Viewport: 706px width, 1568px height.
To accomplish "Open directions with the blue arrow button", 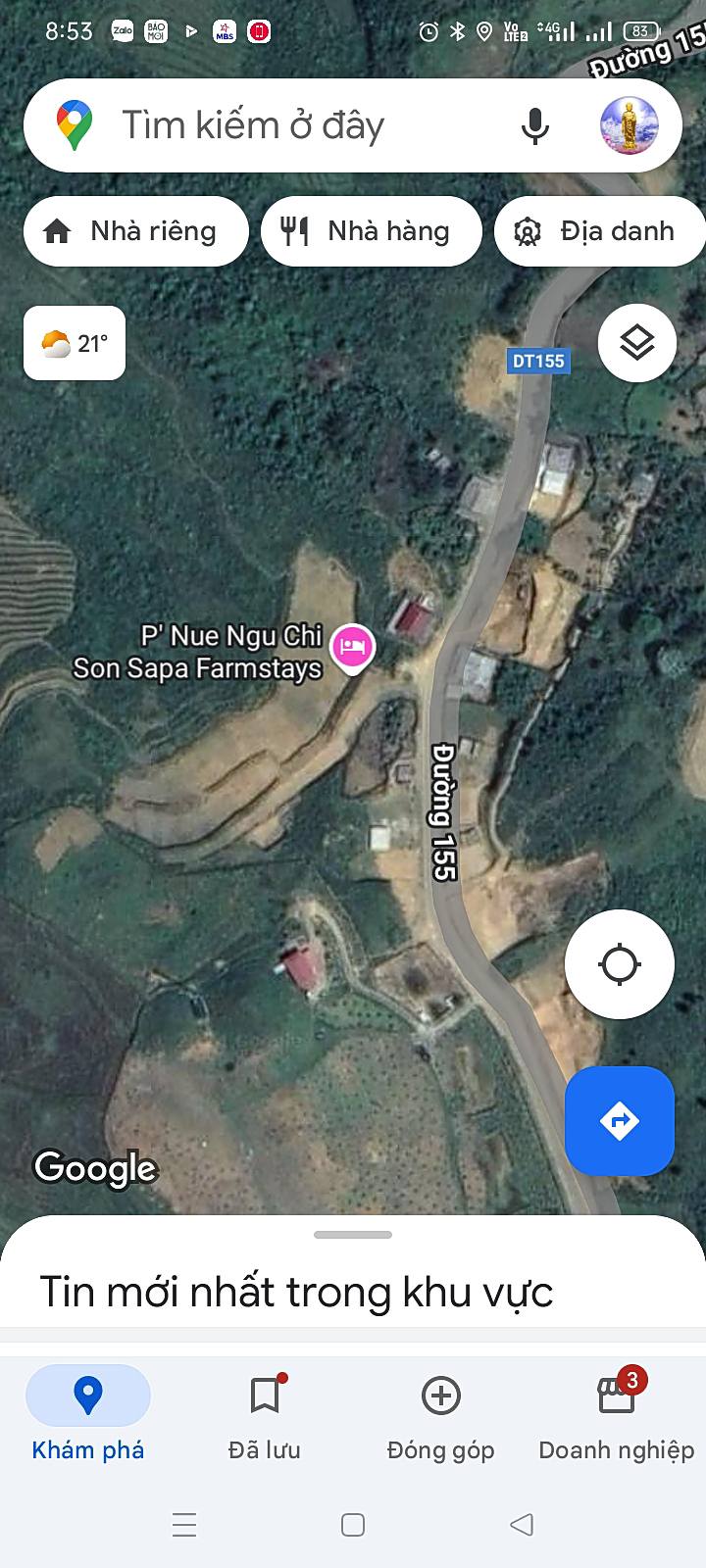I will [x=619, y=1120].
